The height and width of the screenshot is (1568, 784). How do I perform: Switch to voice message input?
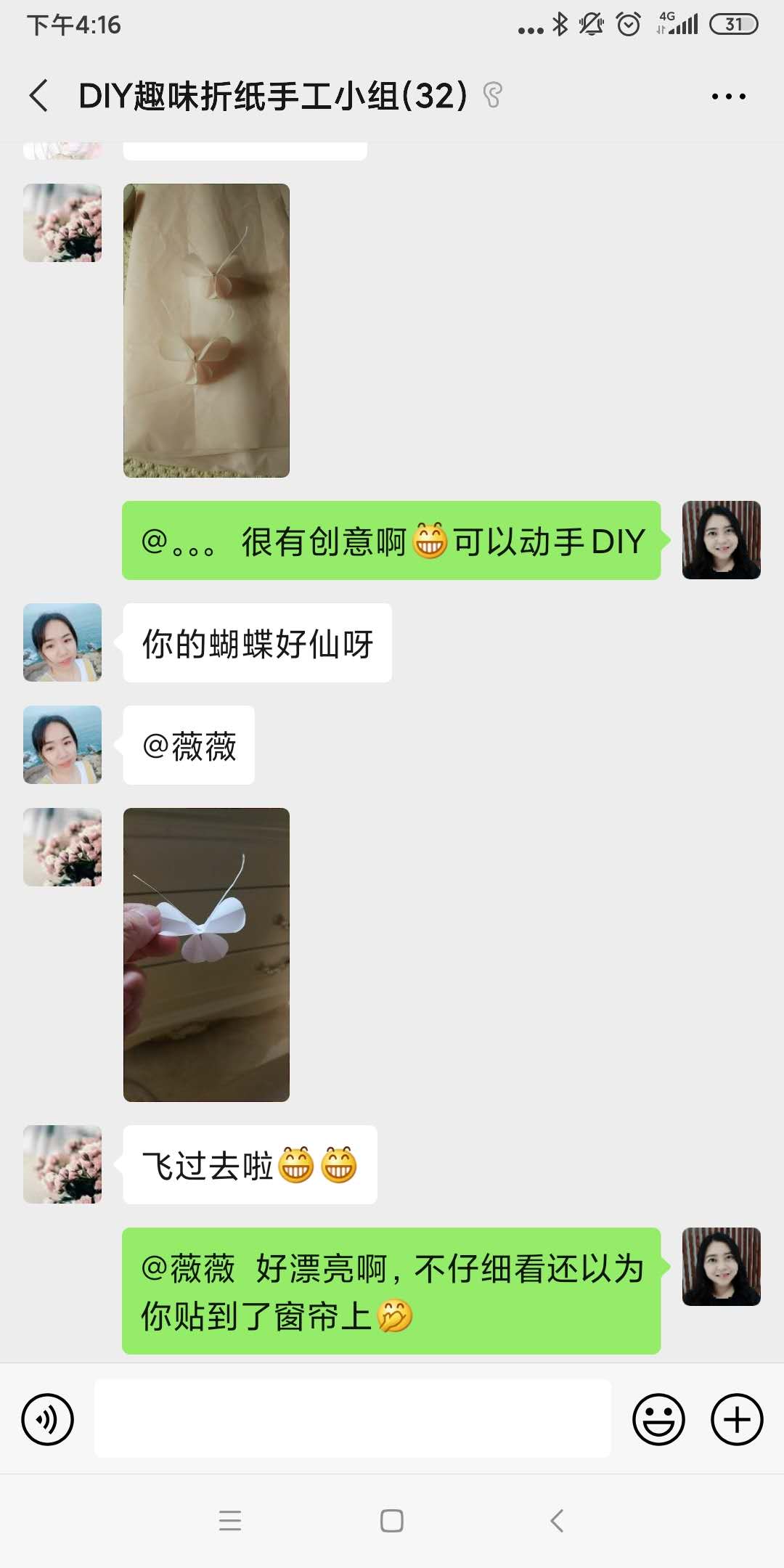(48, 1419)
